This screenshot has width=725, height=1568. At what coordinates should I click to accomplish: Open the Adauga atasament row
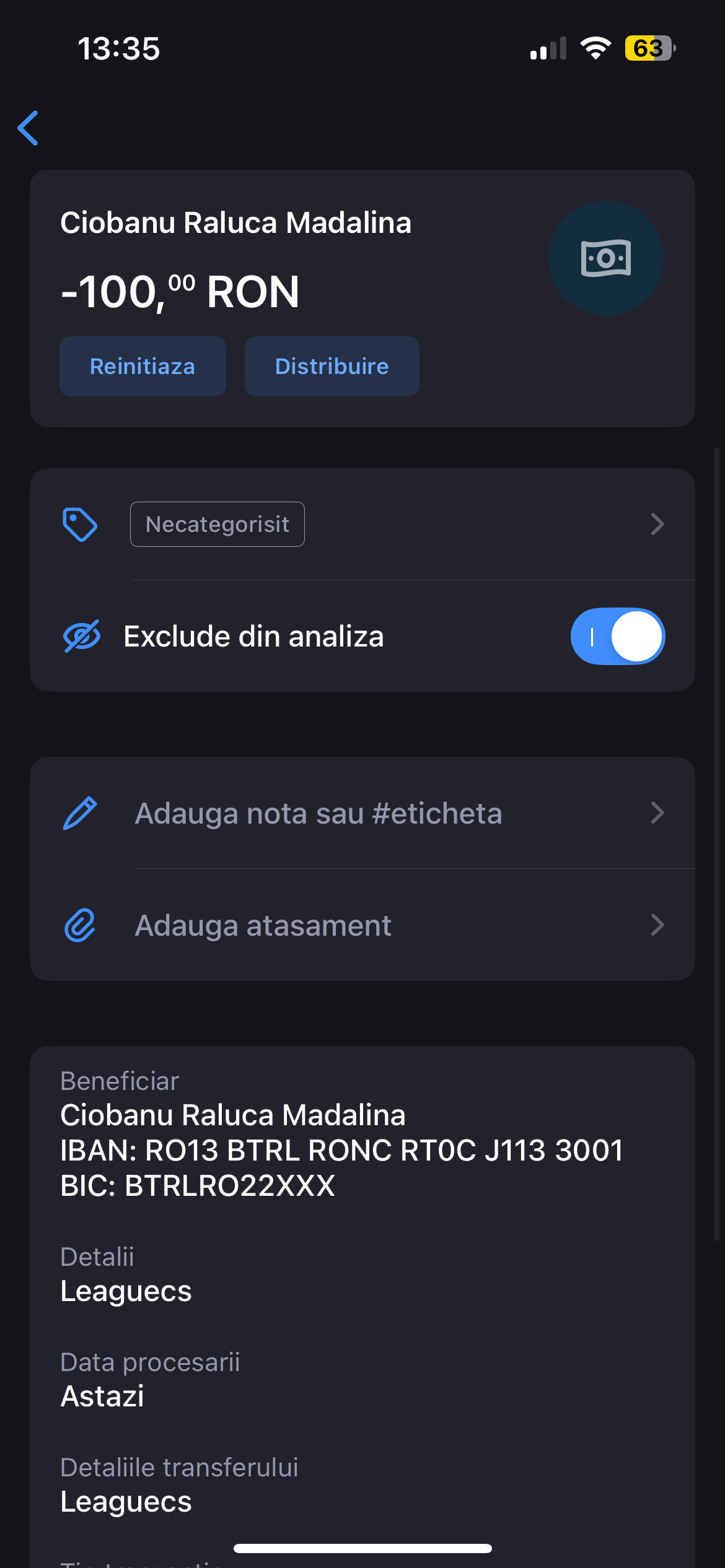pos(362,925)
